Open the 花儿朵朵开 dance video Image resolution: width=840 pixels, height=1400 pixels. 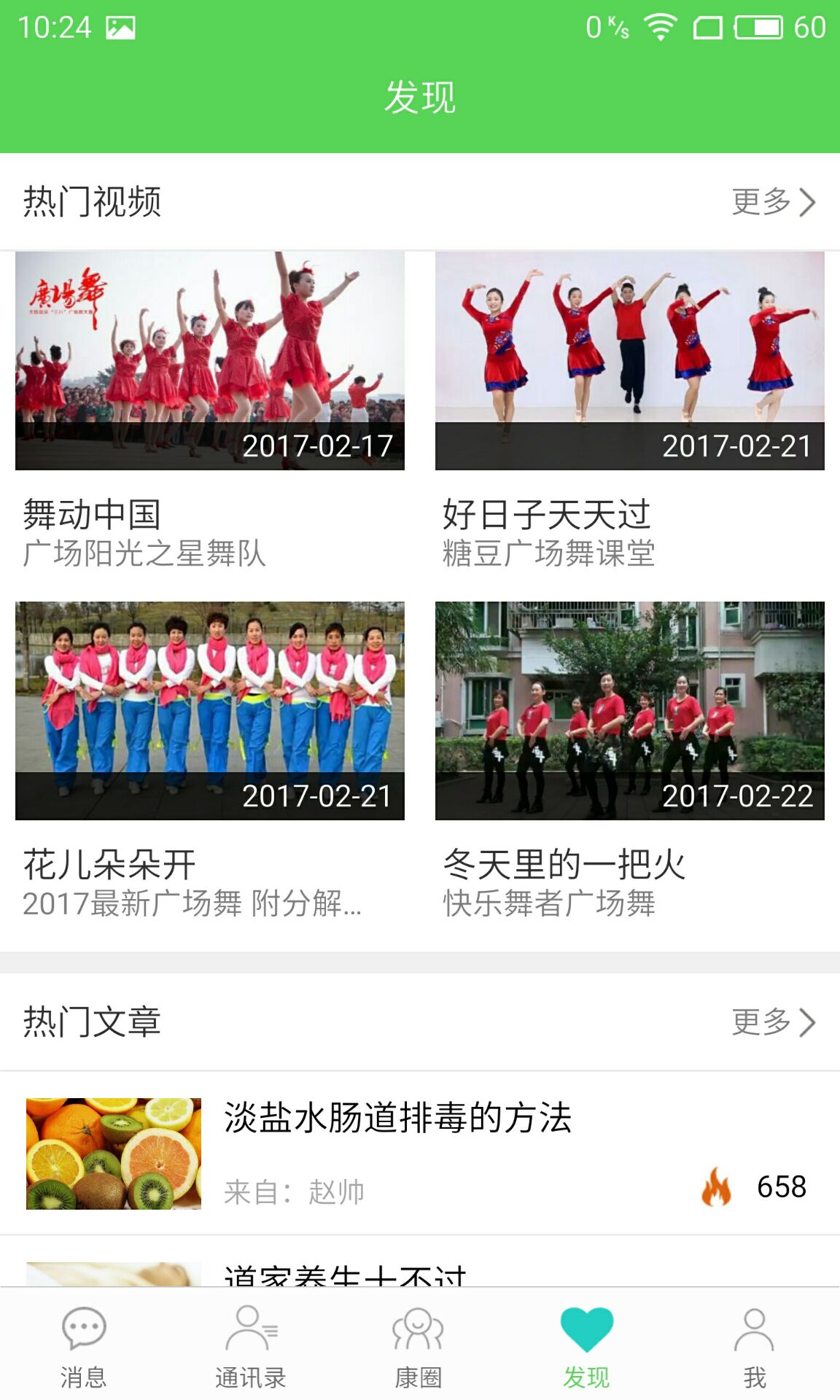[x=210, y=711]
